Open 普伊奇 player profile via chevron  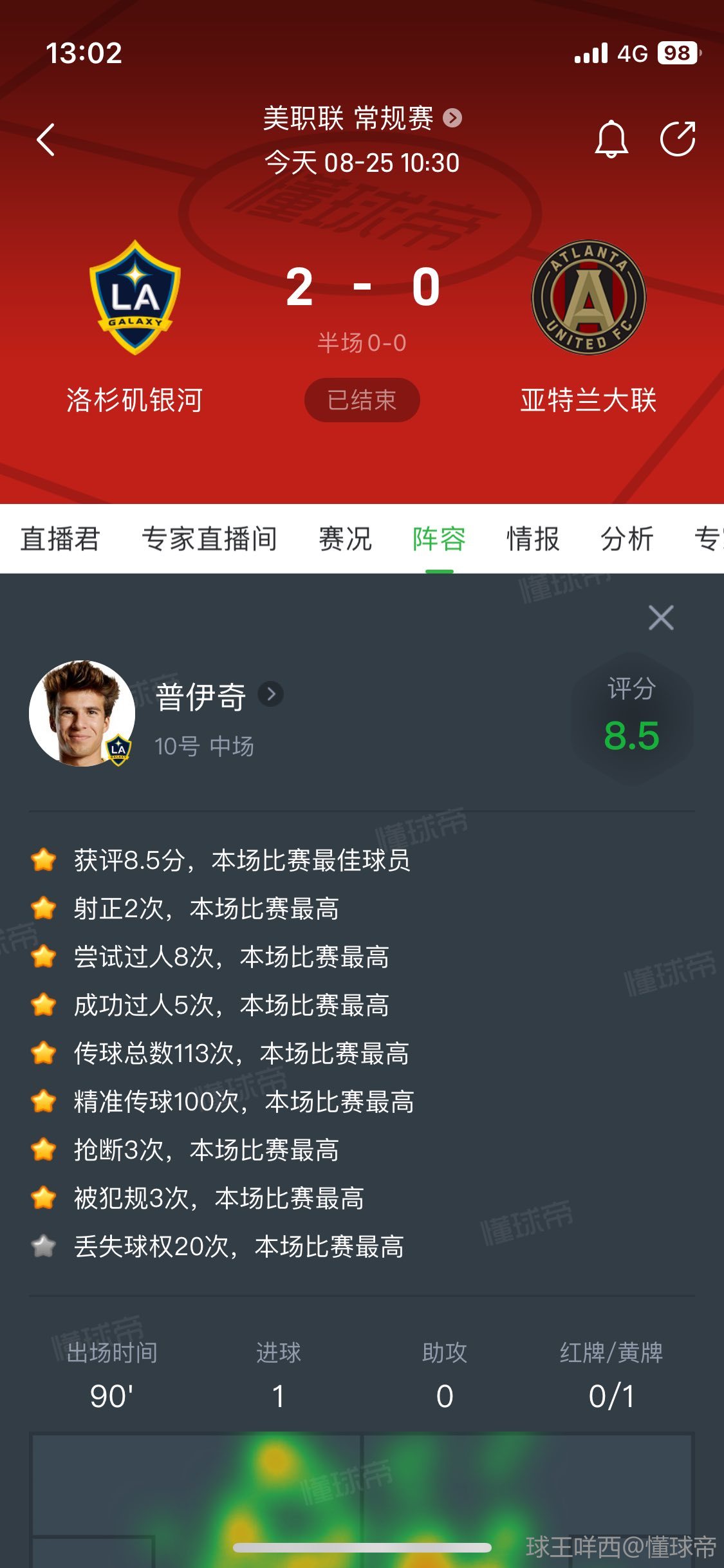(271, 695)
